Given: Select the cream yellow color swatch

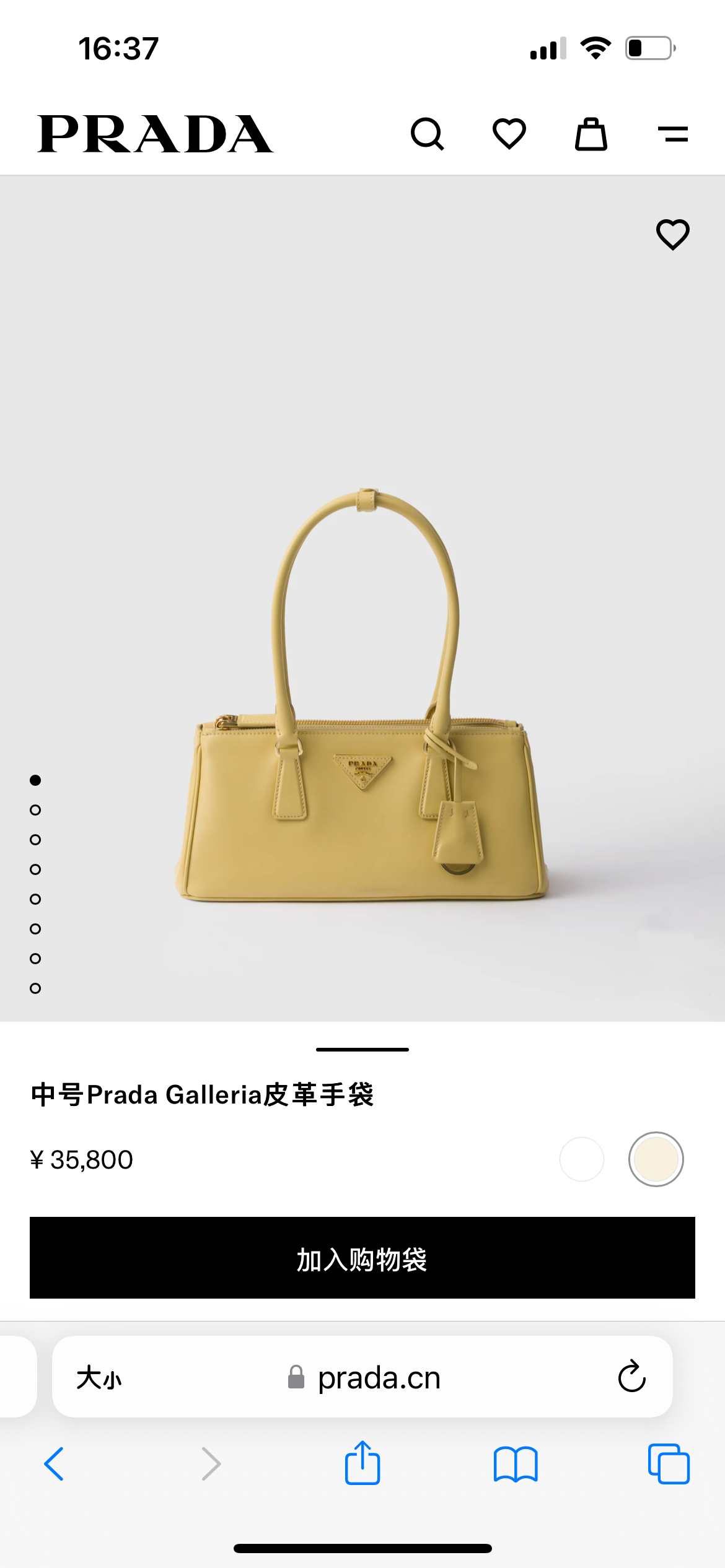Looking at the screenshot, I should 656,1159.
